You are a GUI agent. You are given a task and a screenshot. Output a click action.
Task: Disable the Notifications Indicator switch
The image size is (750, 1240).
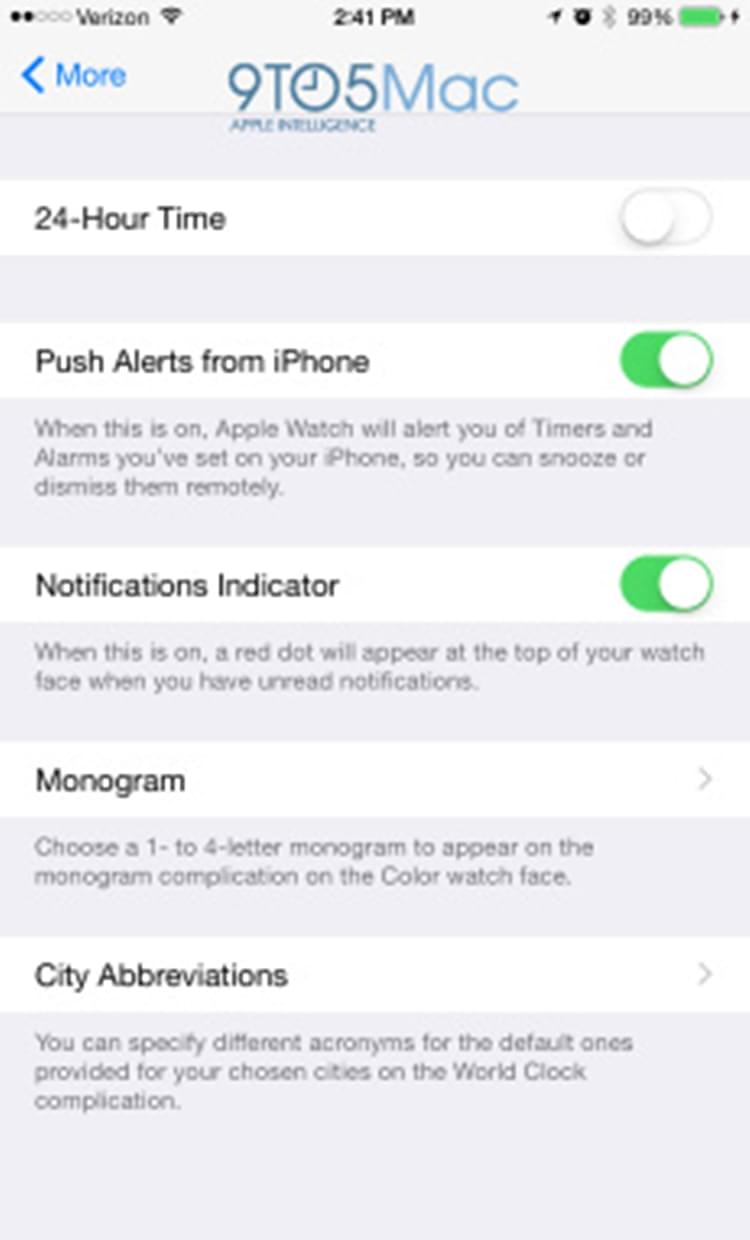tap(666, 585)
